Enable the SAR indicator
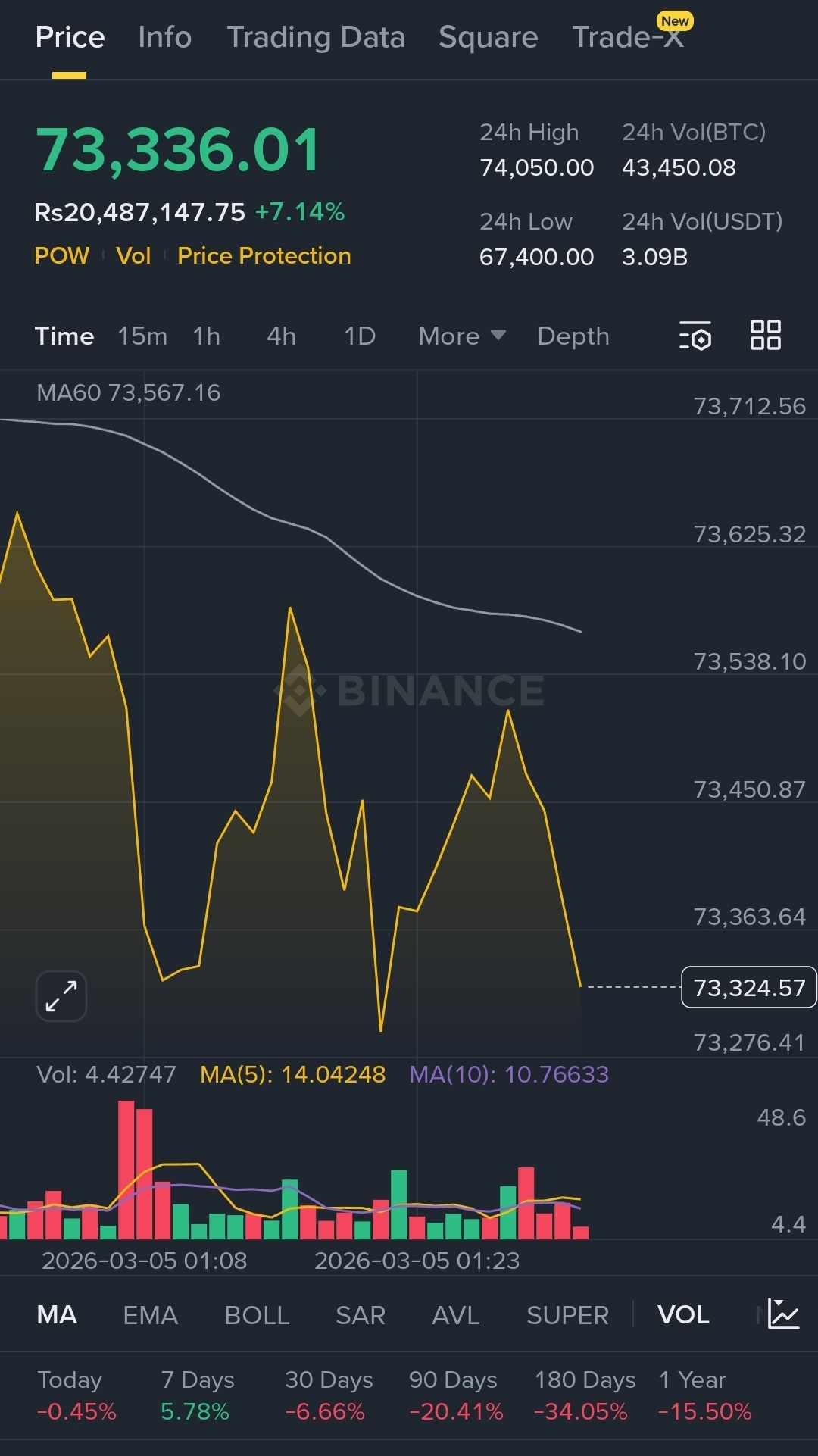818x1456 pixels. click(x=361, y=1315)
